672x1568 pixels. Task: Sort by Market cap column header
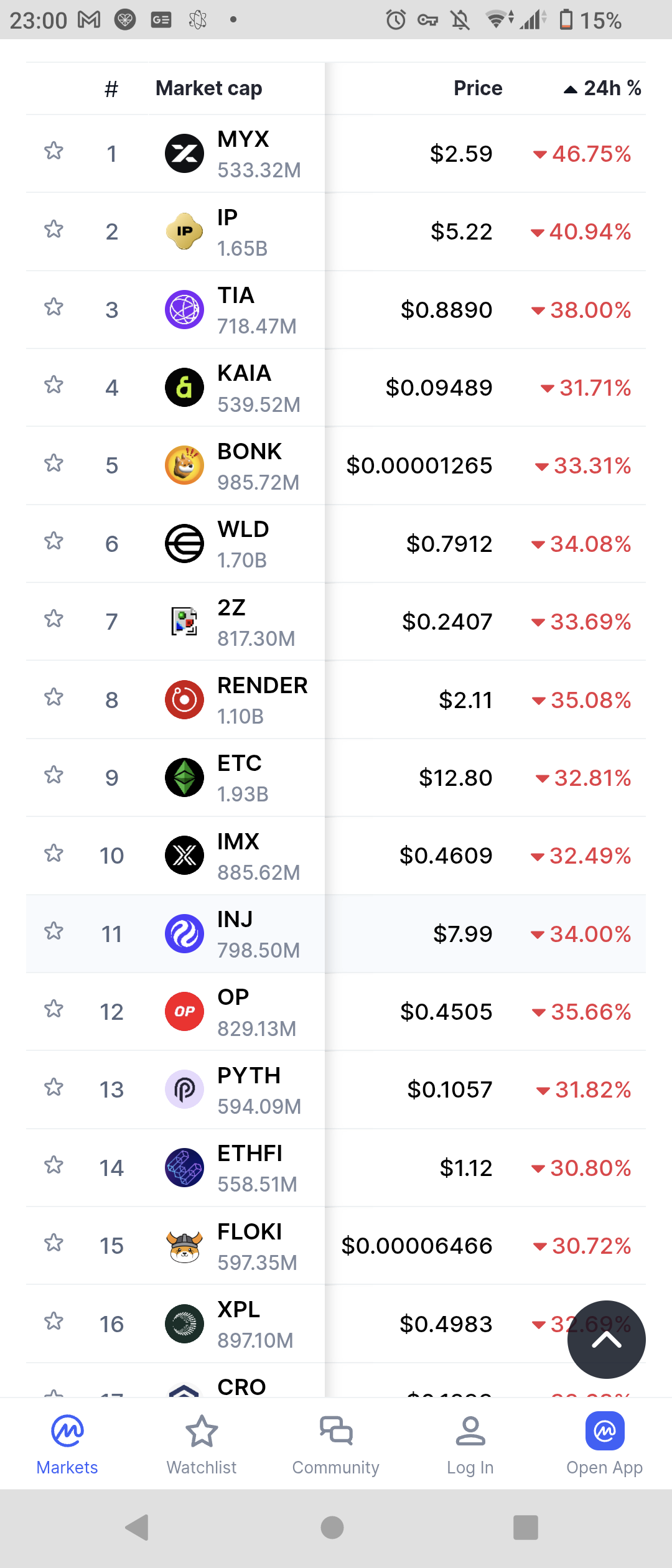coord(208,88)
